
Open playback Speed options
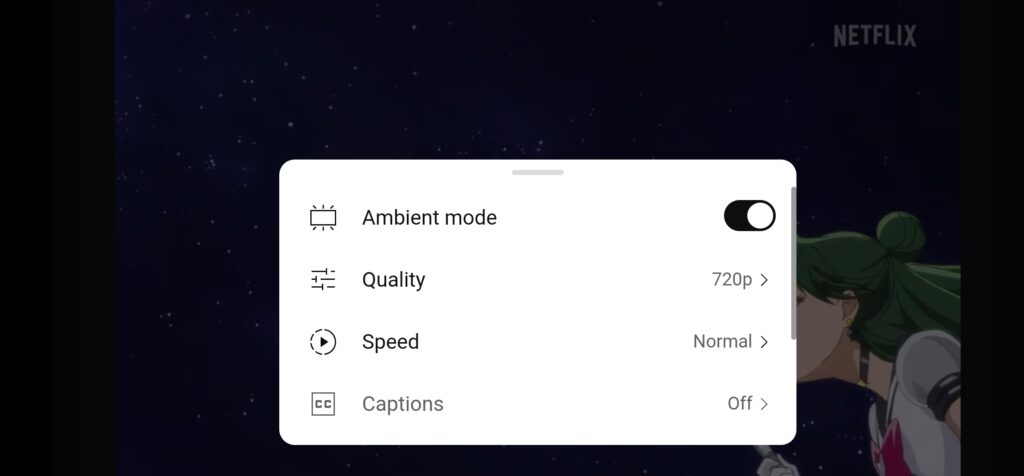click(538, 342)
